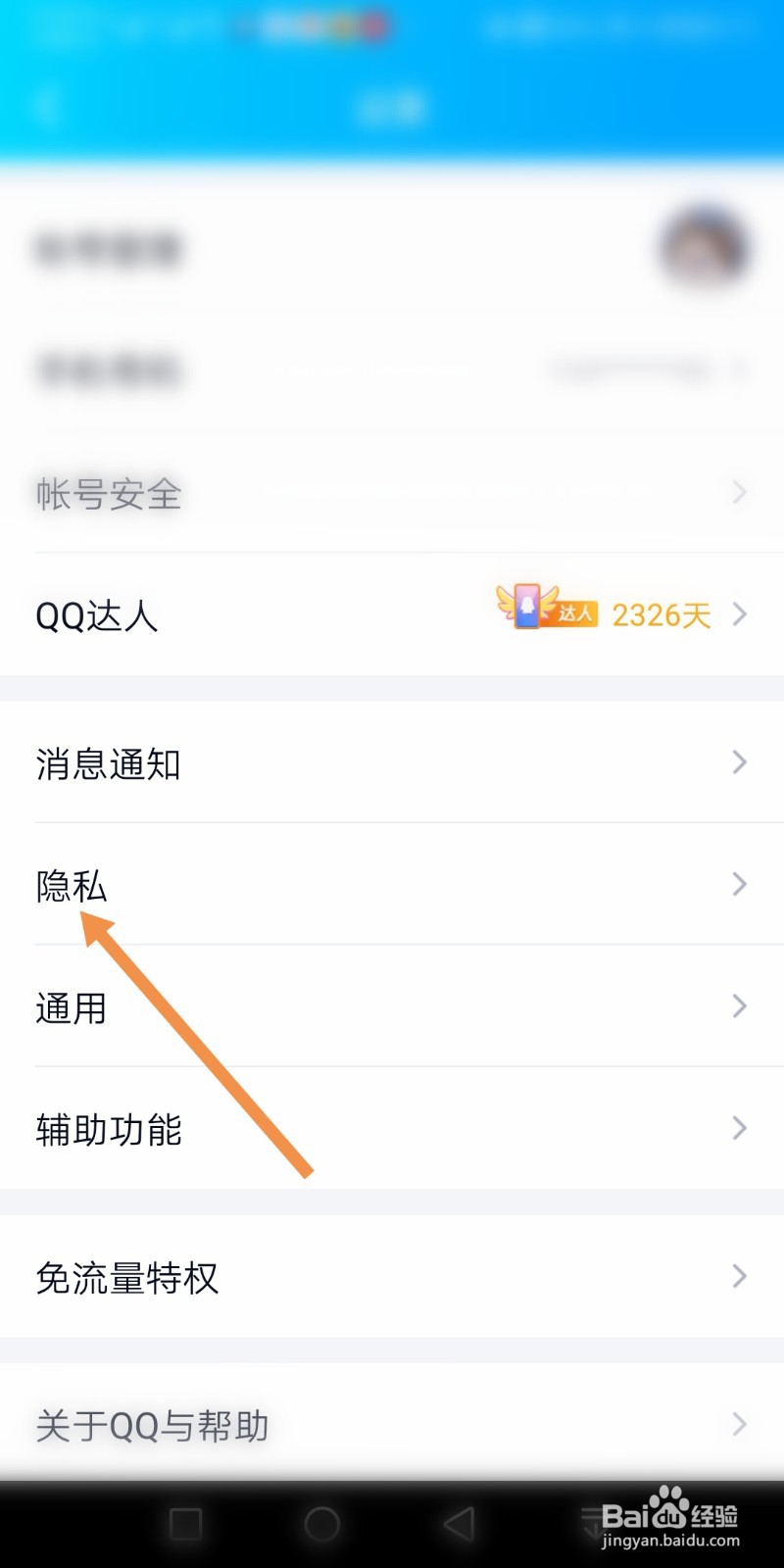Tap the Android recent apps square button
784x1568 pixels.
[x=186, y=1522]
